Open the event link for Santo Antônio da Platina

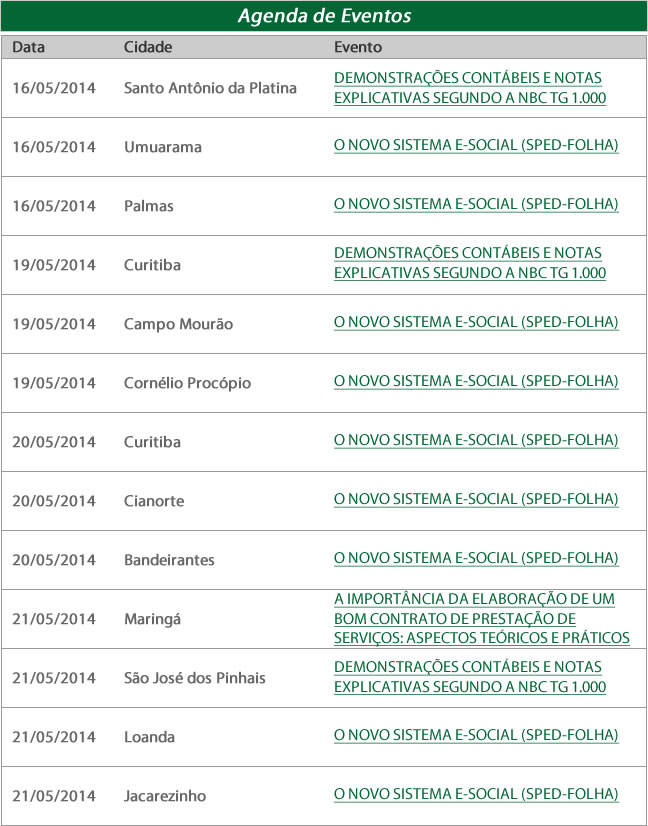(470, 88)
